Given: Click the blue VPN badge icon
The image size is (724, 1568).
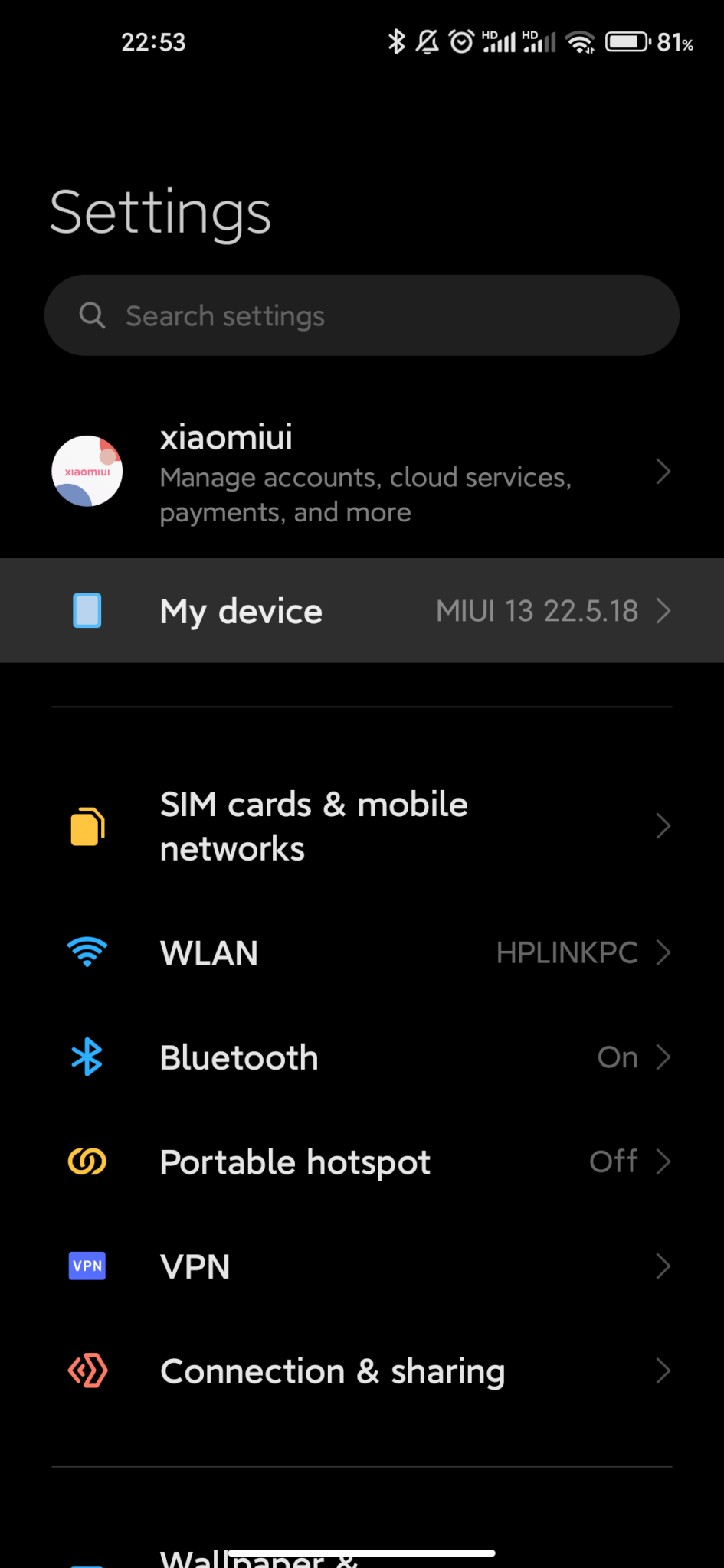Looking at the screenshot, I should pos(87,1266).
